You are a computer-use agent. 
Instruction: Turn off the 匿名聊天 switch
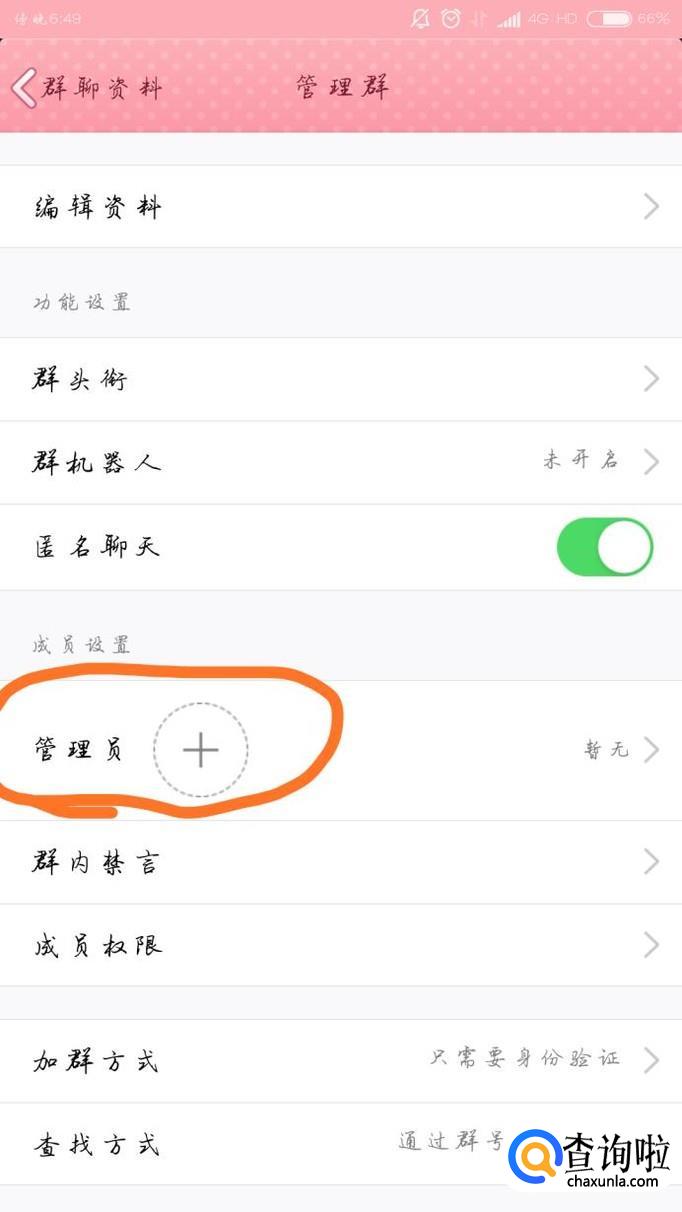604,547
